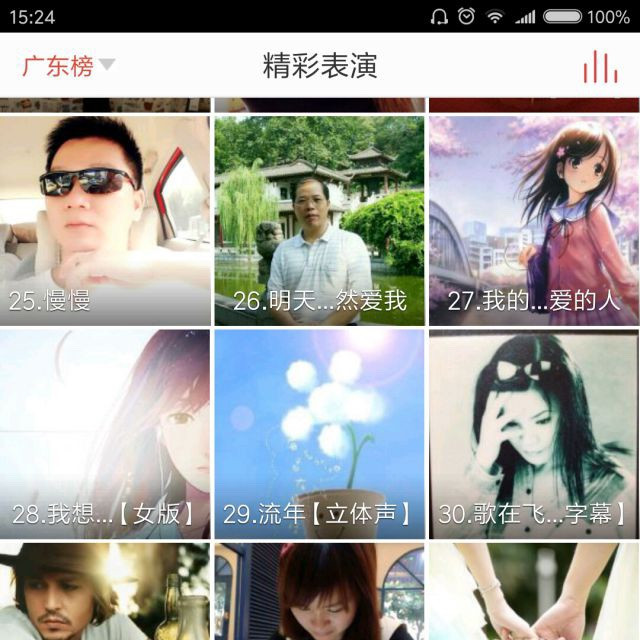Open the tile showing holding hands

coord(534,591)
